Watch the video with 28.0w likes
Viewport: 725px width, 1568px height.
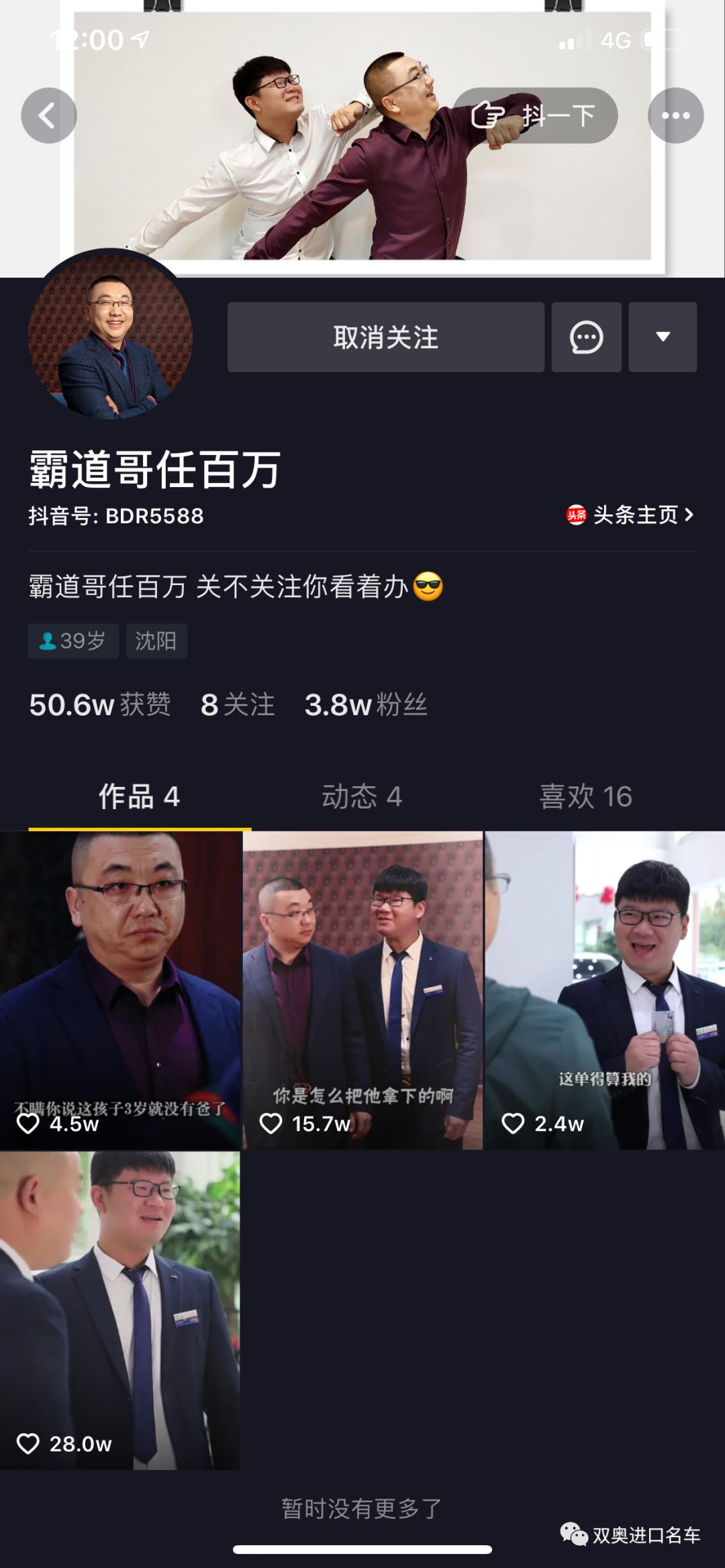coord(120,1310)
